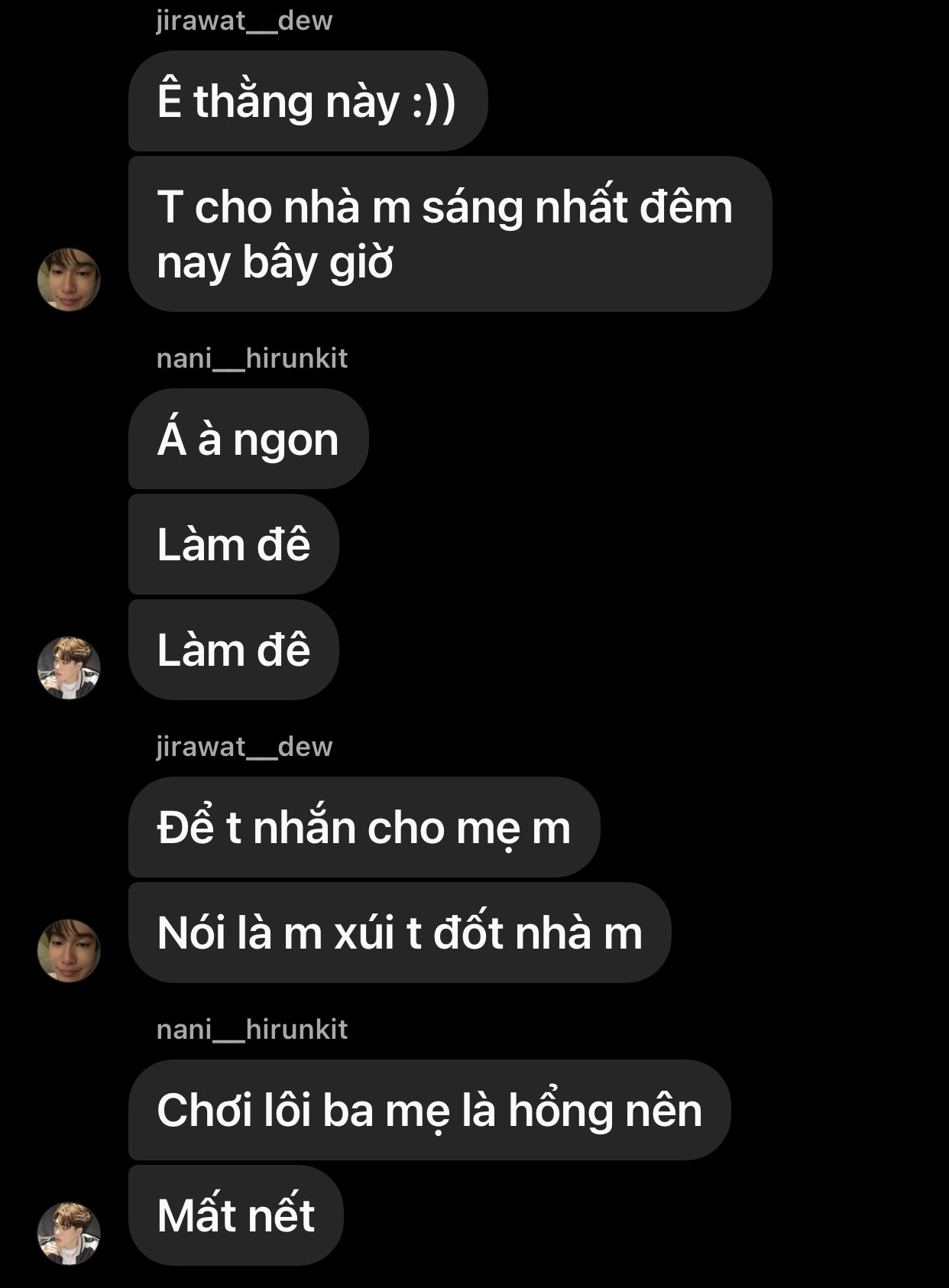Open nani__hirunkit's avatar beside "Mất nết" message

pos(69,1233)
